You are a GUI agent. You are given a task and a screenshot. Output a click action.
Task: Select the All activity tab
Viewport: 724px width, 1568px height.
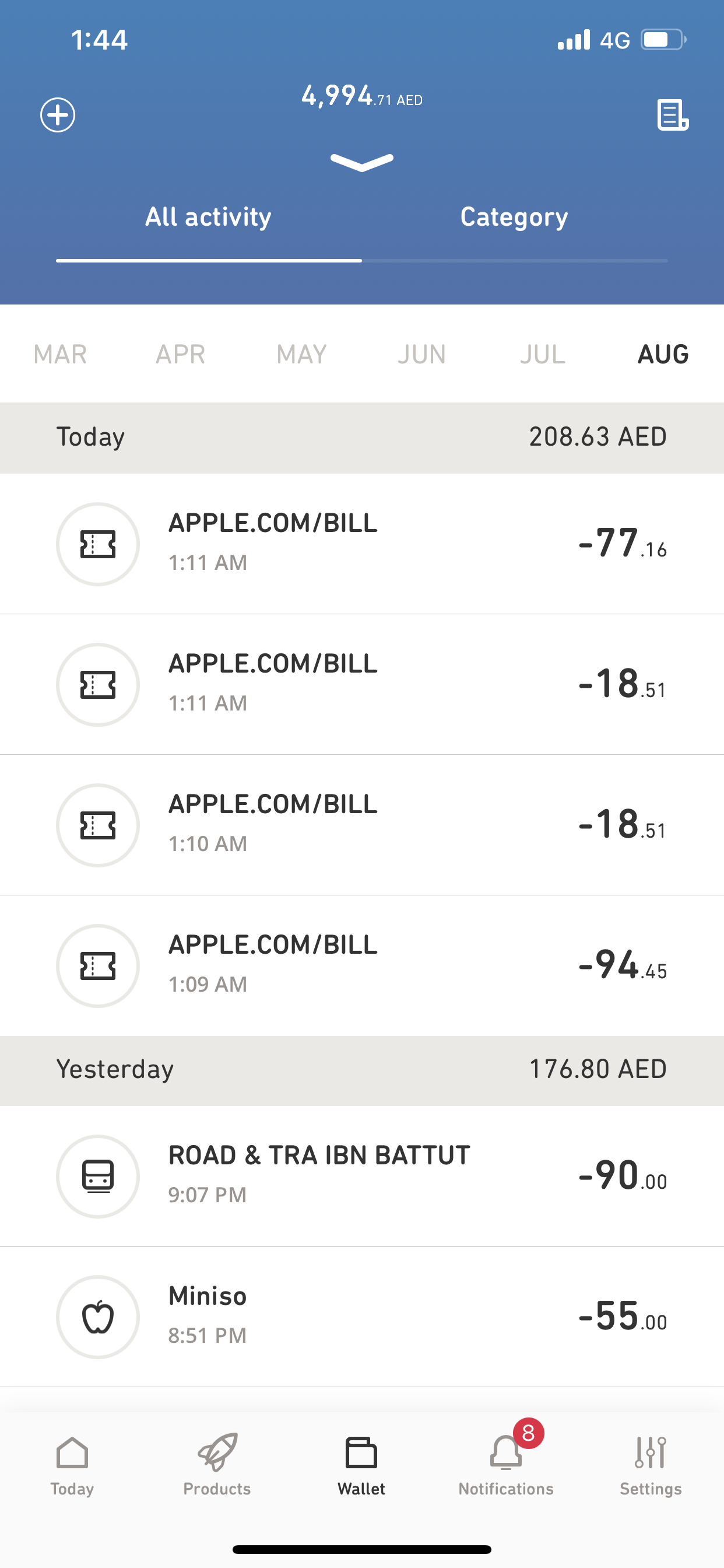point(208,218)
